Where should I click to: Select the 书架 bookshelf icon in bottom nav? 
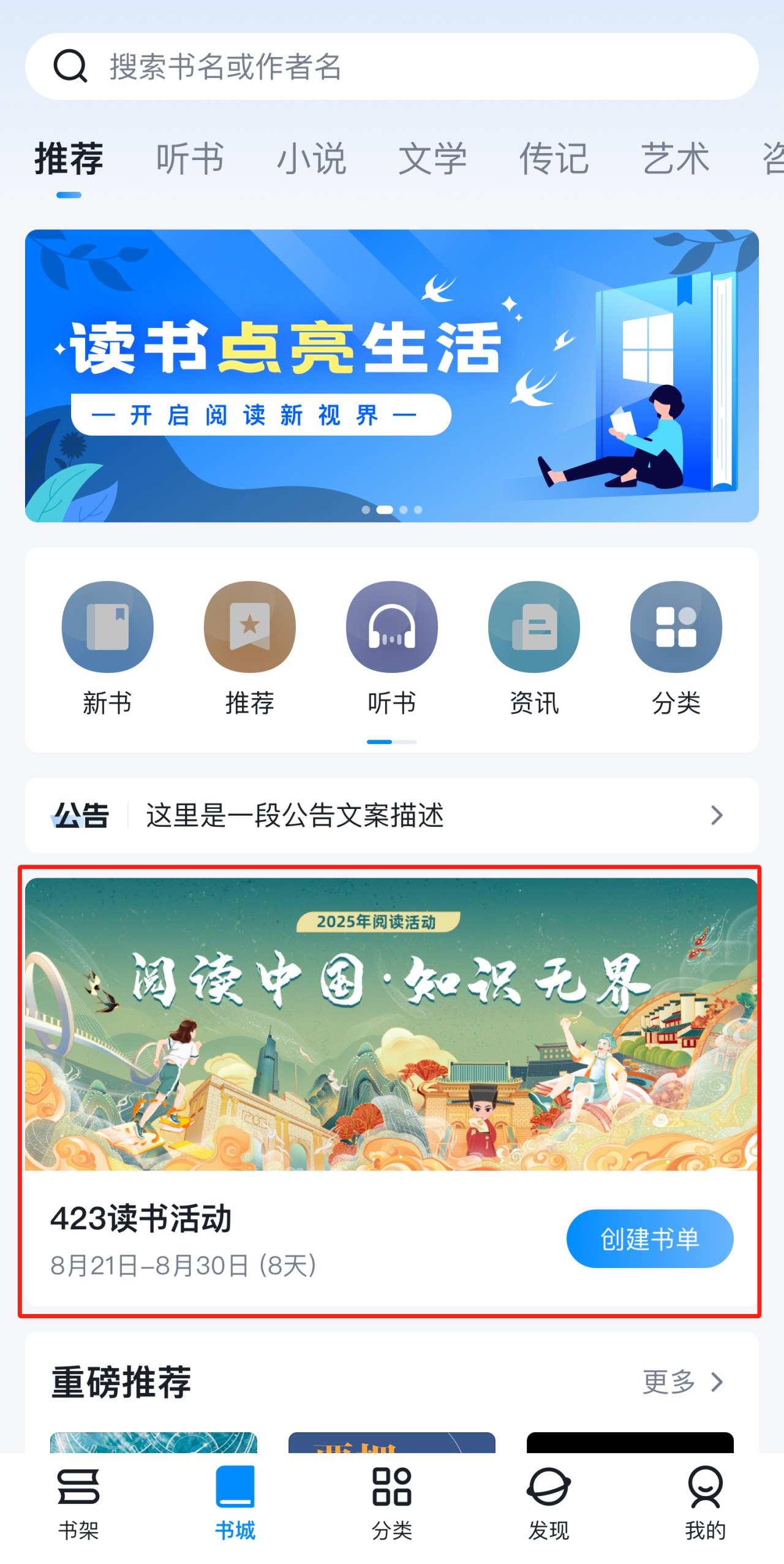pyautogui.click(x=78, y=1485)
